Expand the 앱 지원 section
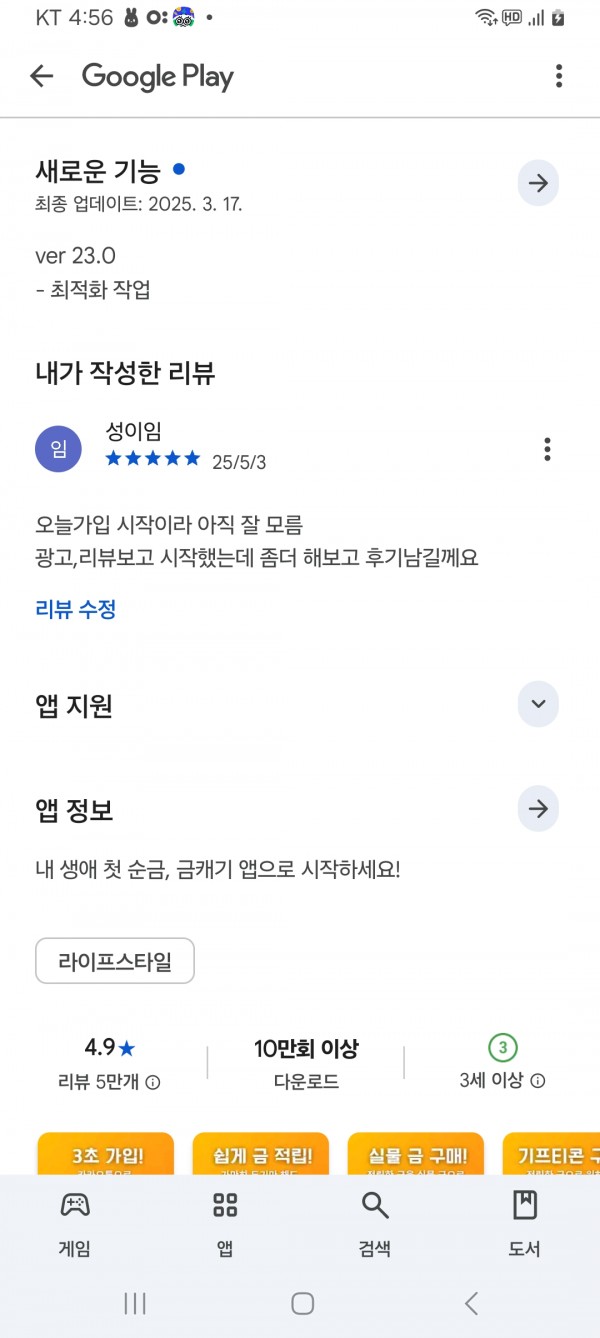 [x=538, y=704]
